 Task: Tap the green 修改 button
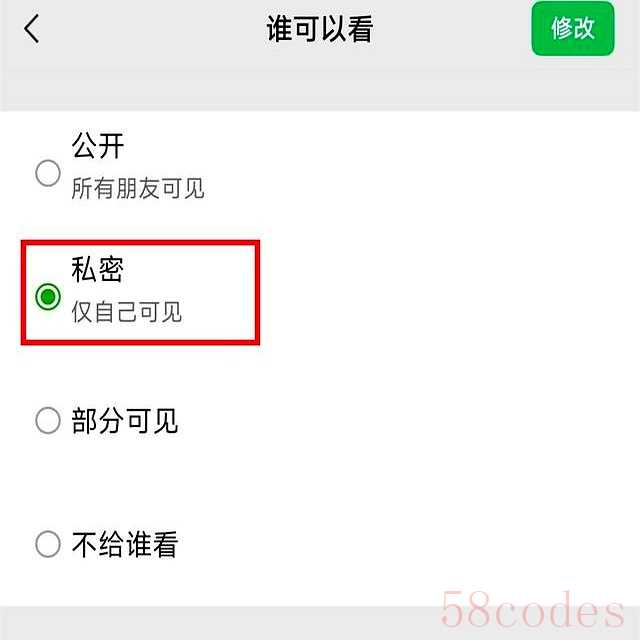(x=574, y=29)
